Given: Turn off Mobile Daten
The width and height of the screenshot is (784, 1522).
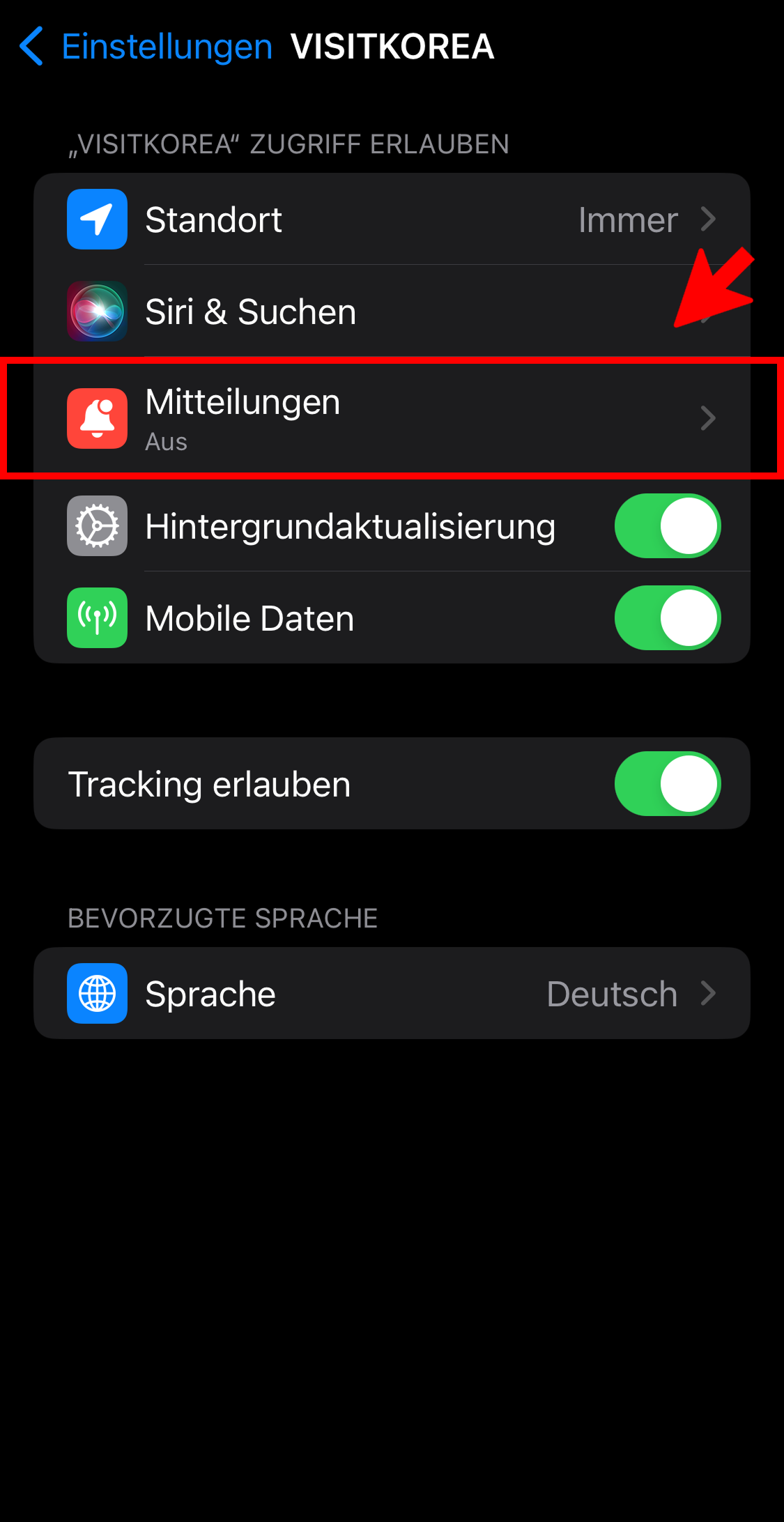Looking at the screenshot, I should [667, 618].
